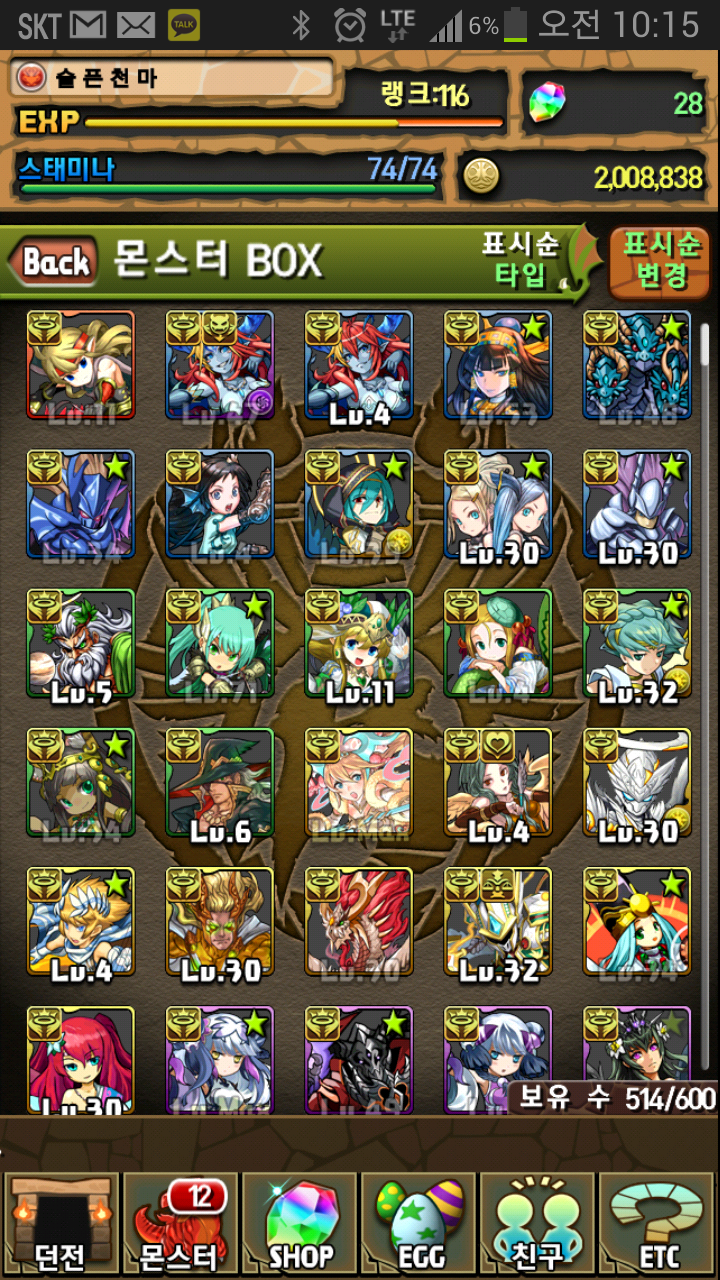Switch to the 던전 dungeon tab
Viewport: 720px width, 1280px height.
point(60,1225)
